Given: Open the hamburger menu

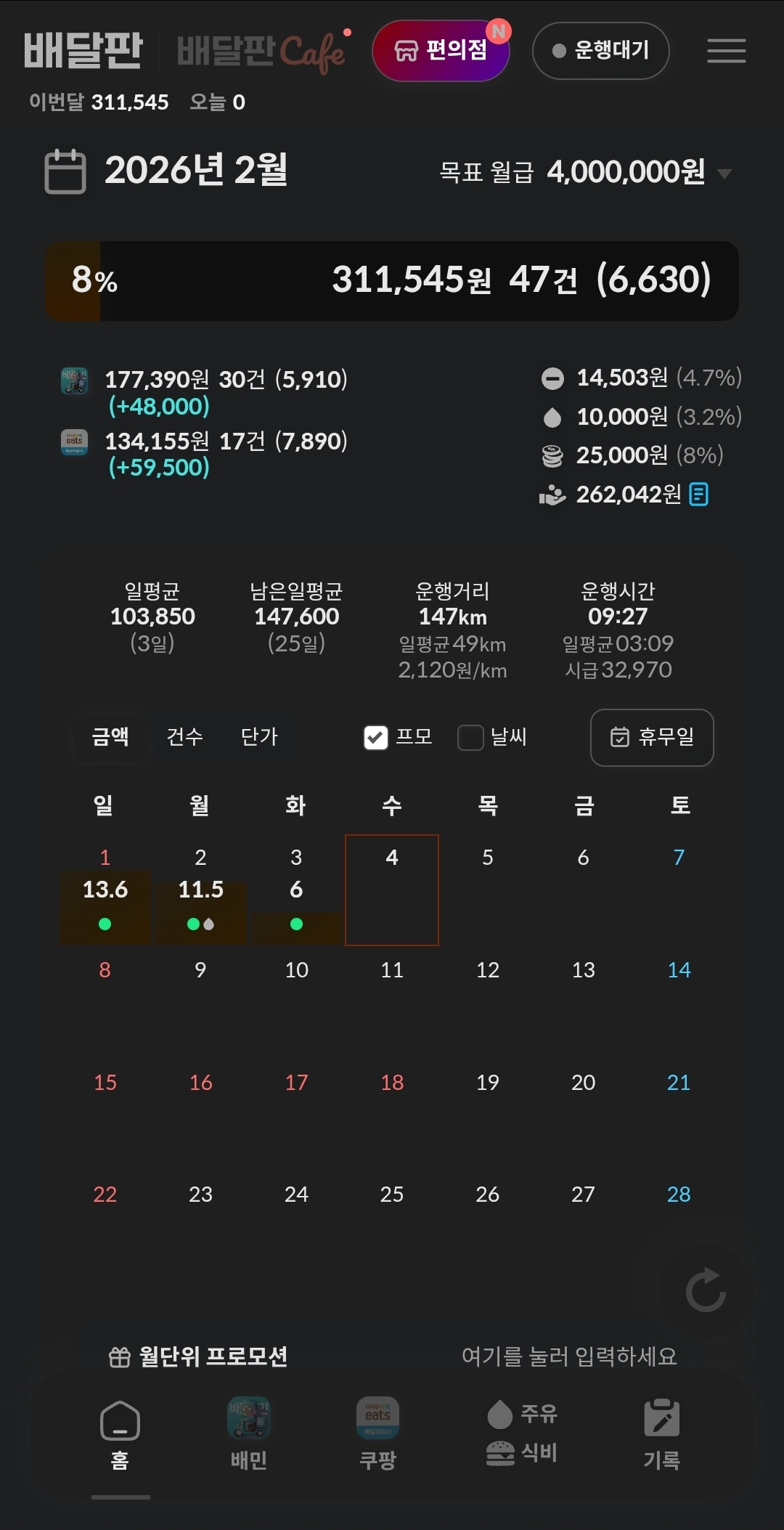Looking at the screenshot, I should pos(726,51).
